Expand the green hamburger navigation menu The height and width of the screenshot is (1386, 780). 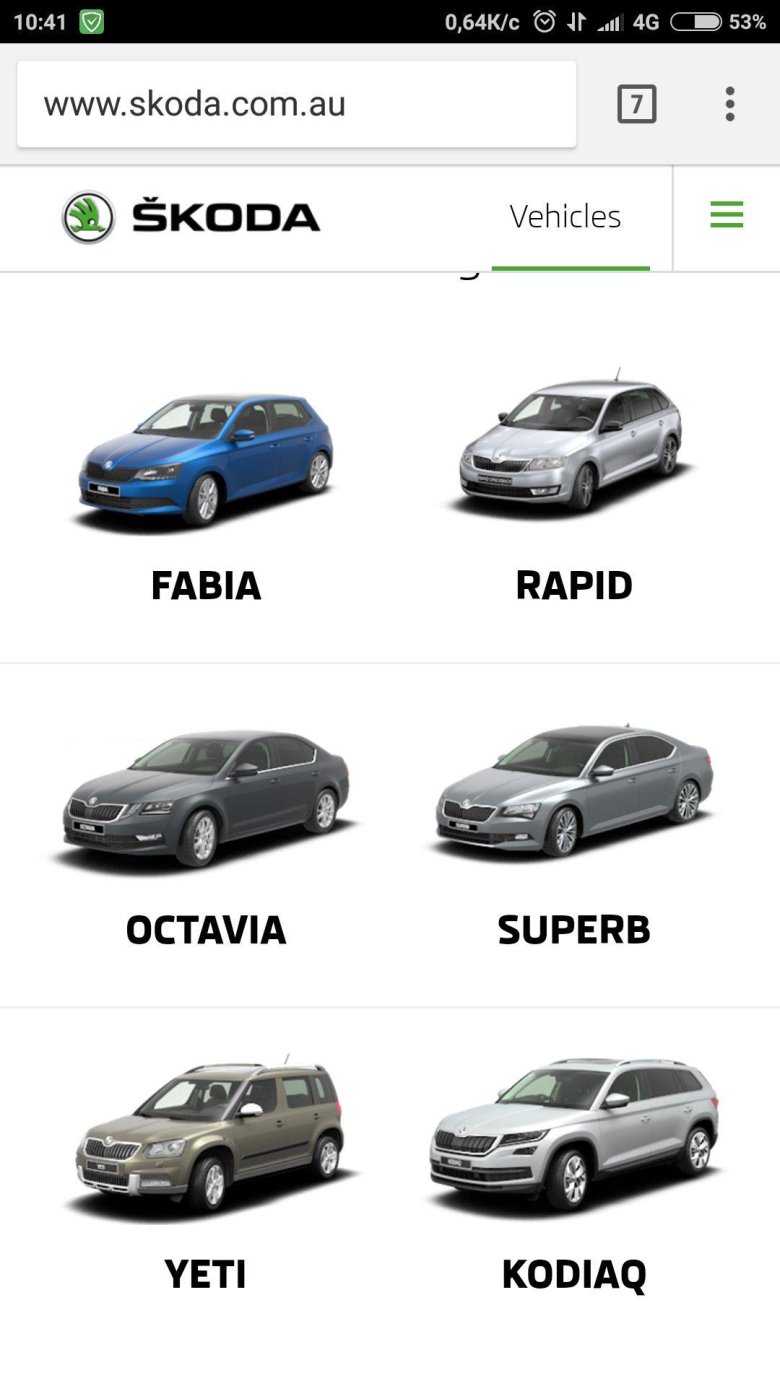point(727,215)
